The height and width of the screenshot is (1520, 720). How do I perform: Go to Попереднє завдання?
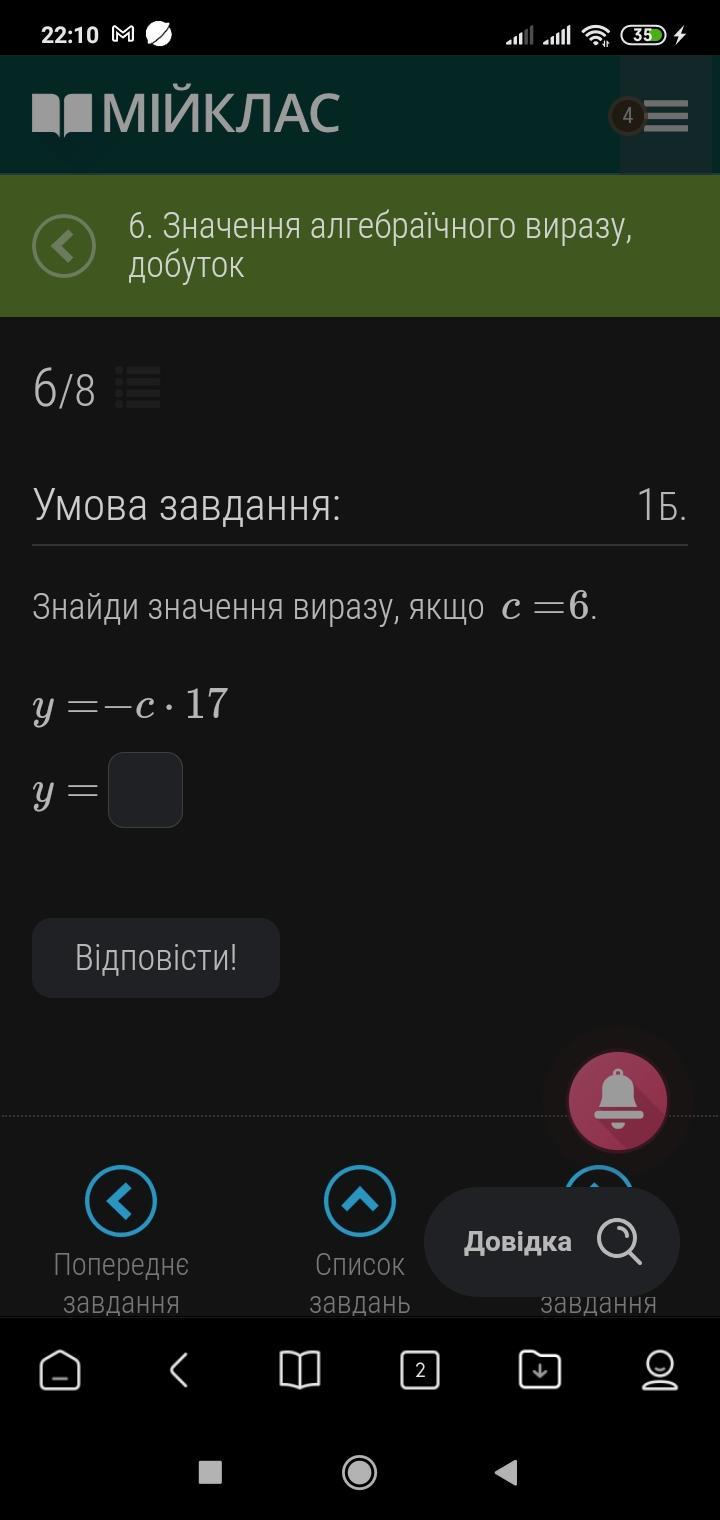(x=121, y=1201)
